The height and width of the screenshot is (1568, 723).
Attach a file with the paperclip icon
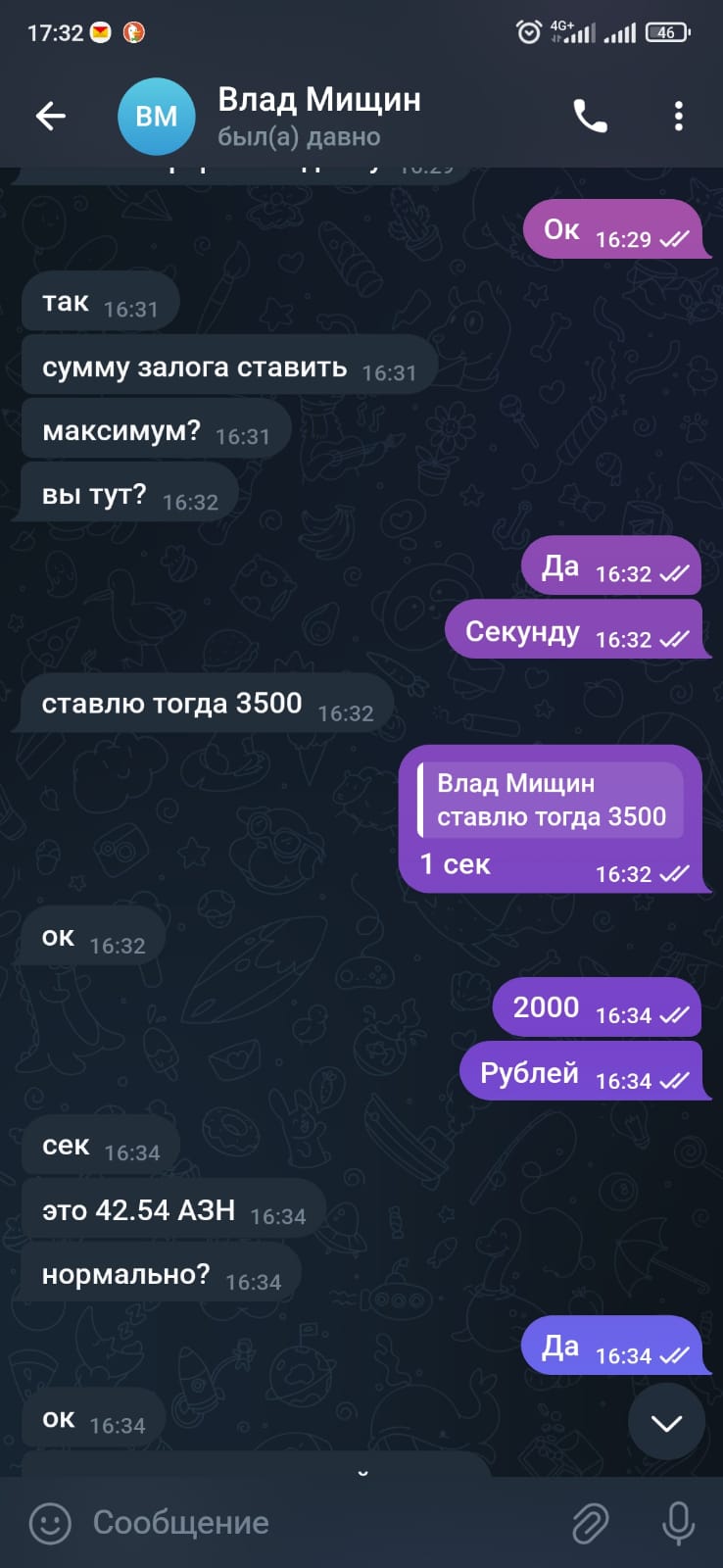coord(591,1523)
